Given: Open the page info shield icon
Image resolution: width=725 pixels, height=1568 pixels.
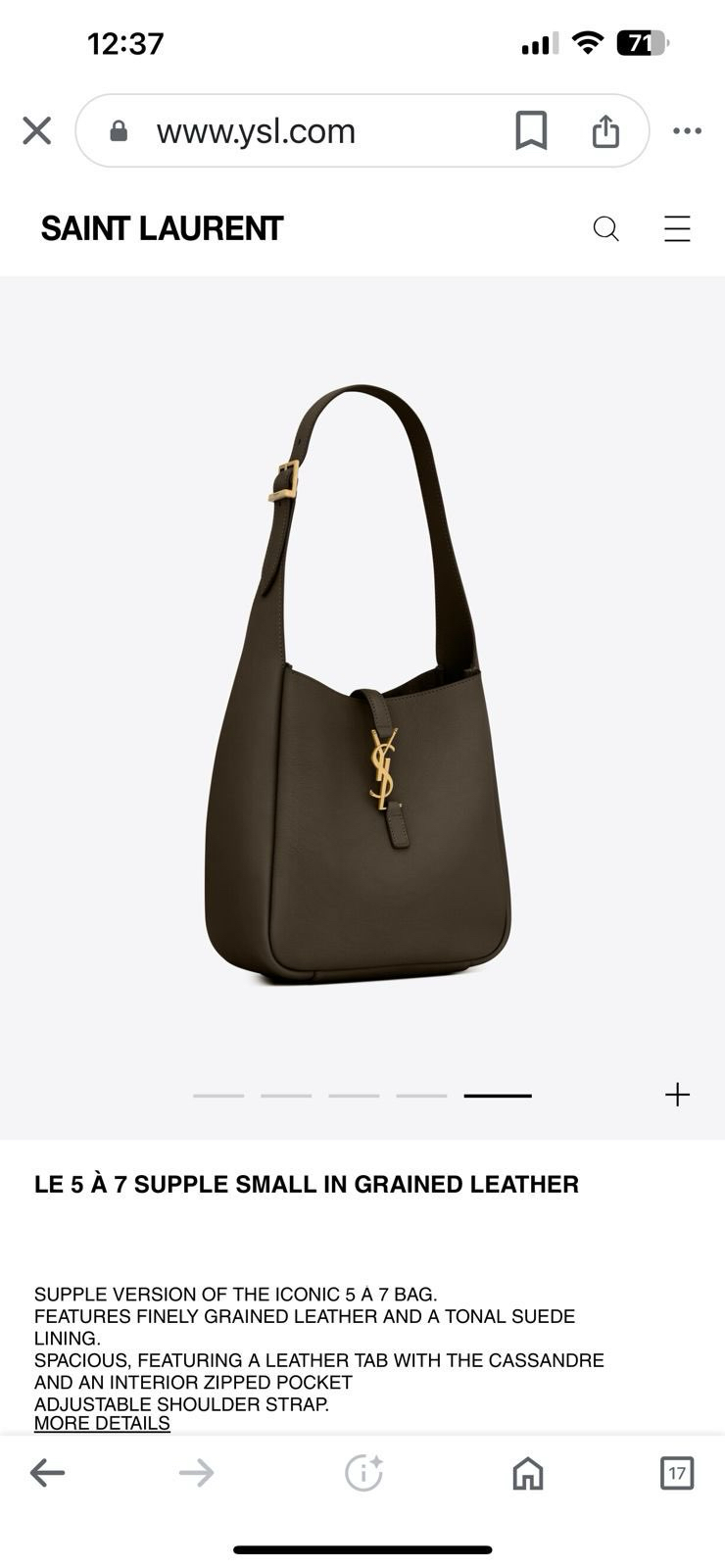Looking at the screenshot, I should tap(362, 1472).
